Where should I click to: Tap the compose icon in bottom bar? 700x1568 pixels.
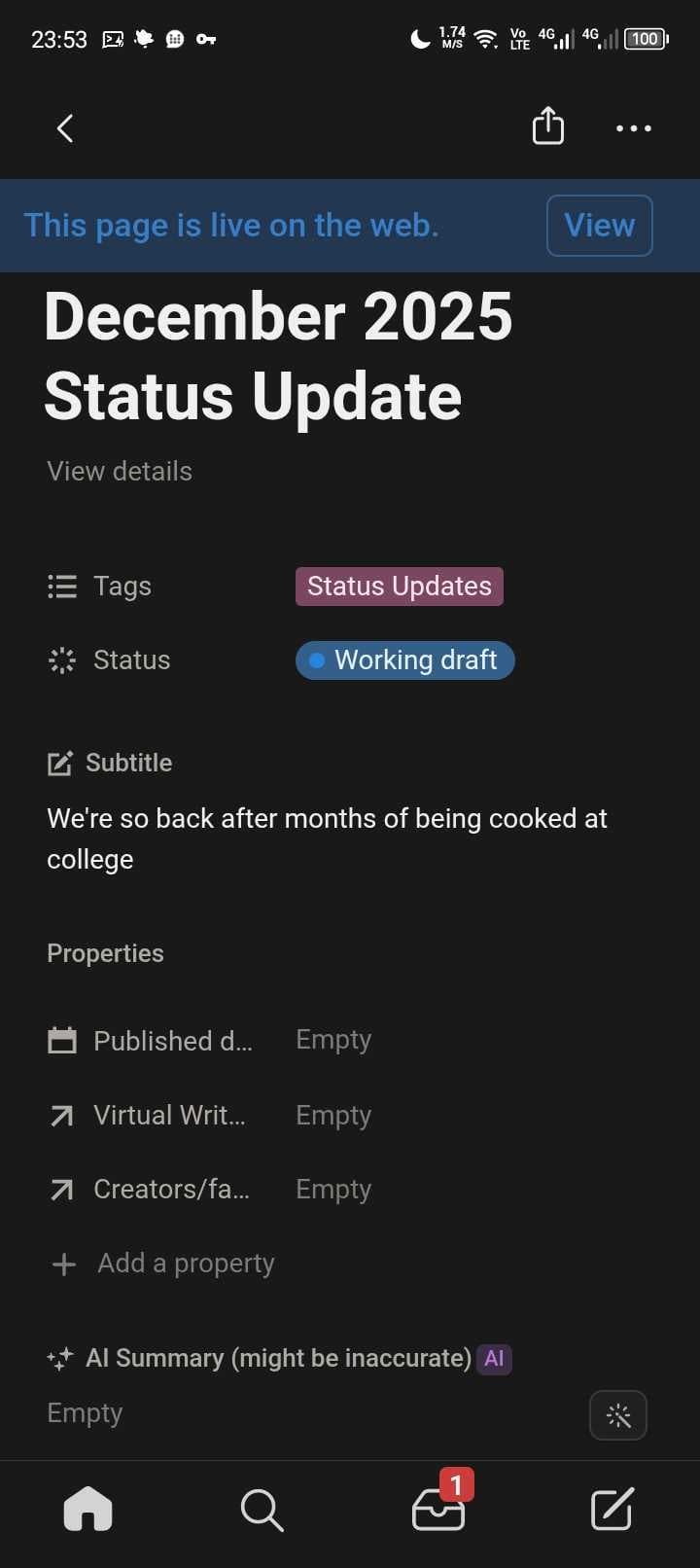tap(612, 1510)
